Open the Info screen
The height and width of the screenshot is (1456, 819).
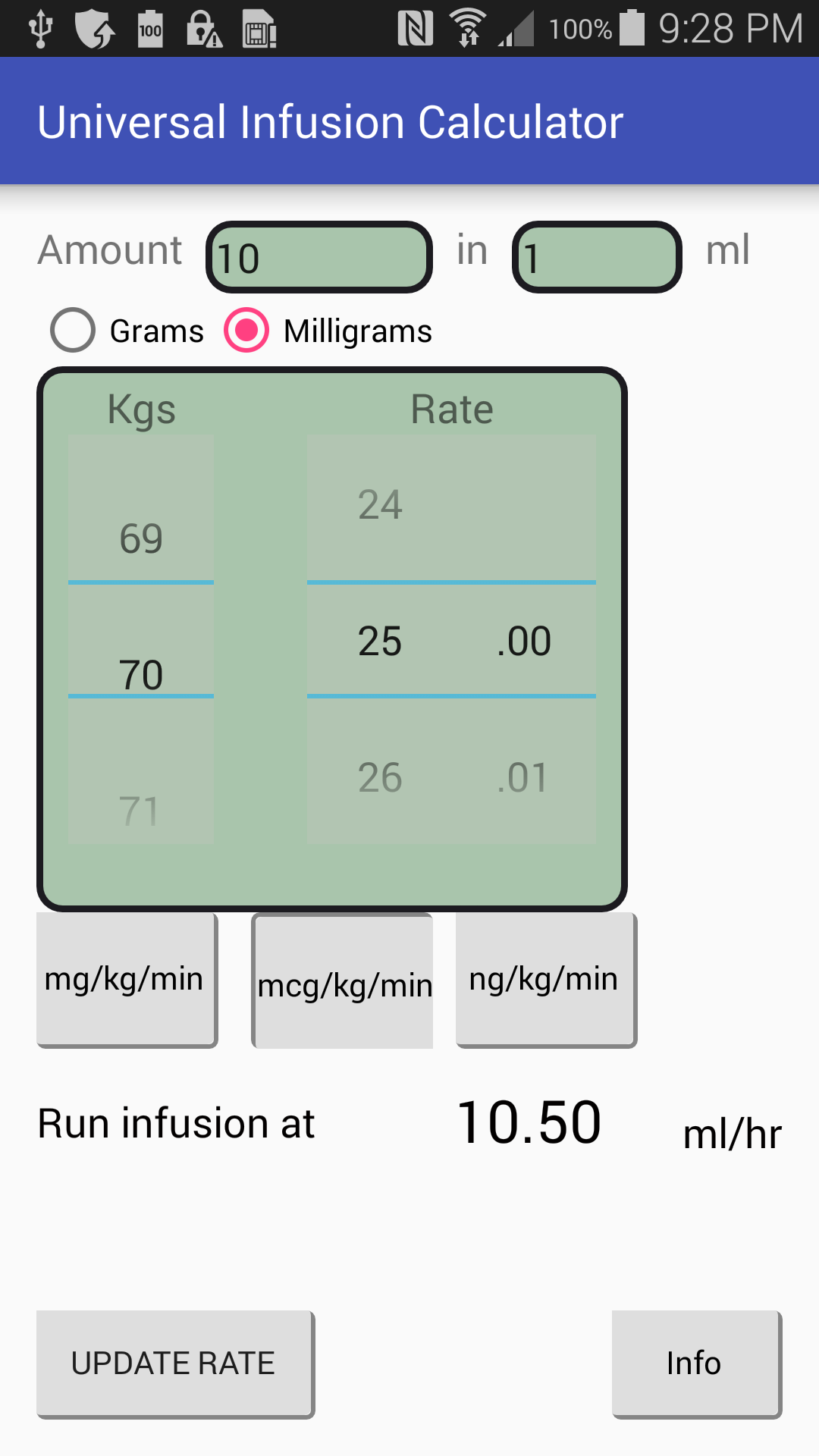(695, 1363)
